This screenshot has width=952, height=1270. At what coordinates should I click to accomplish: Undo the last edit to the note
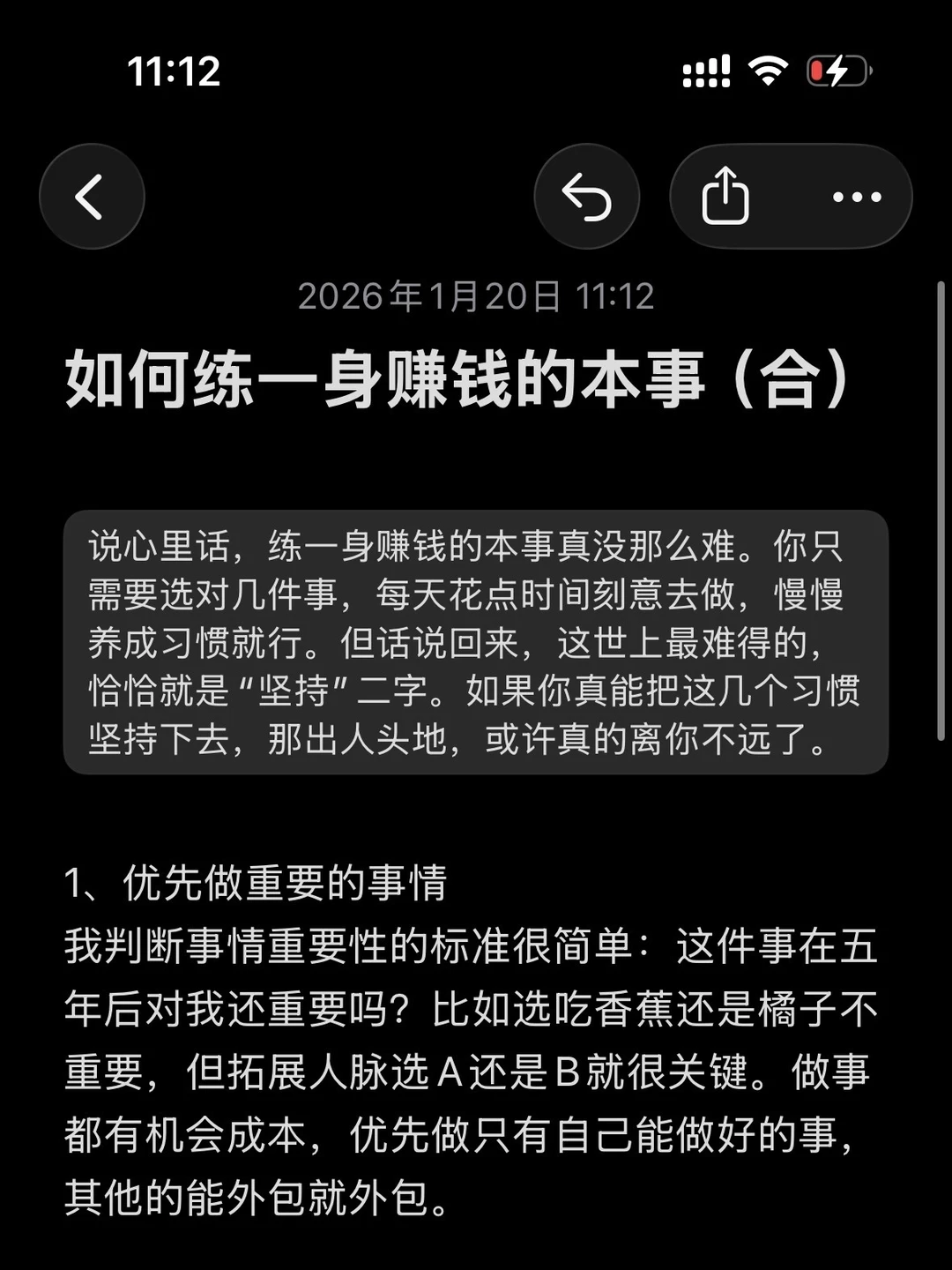(587, 196)
